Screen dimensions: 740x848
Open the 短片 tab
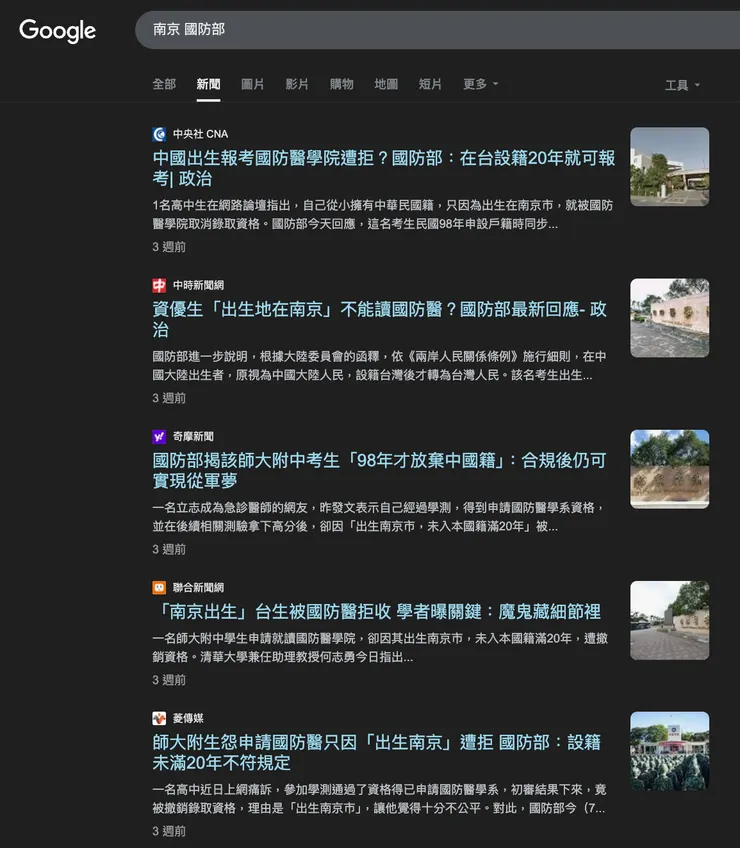pyautogui.click(x=430, y=84)
